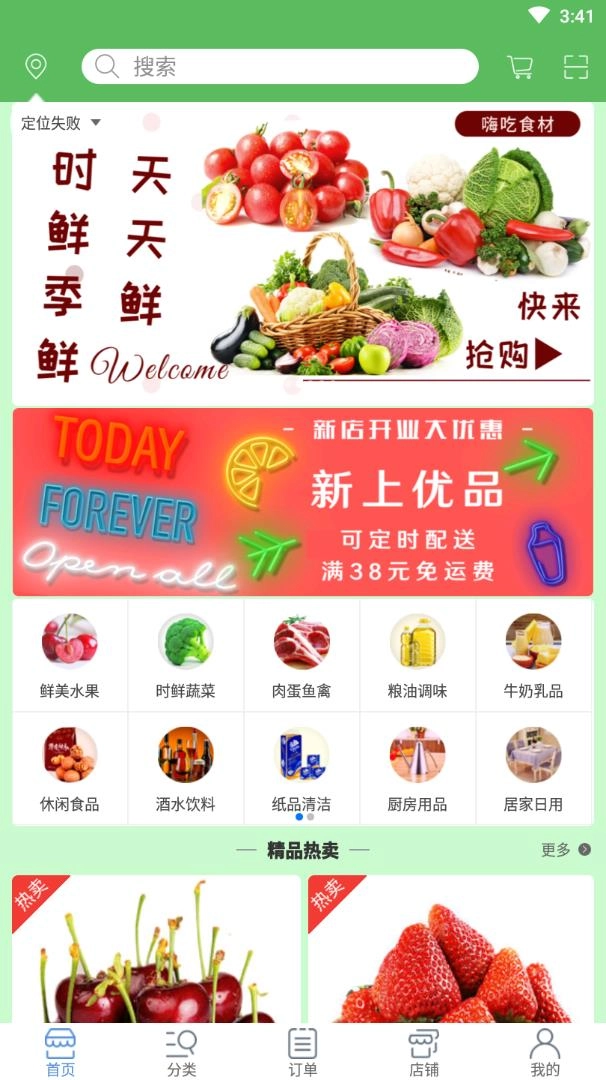
Task: Switch to the 订单 tab
Action: tap(303, 1053)
